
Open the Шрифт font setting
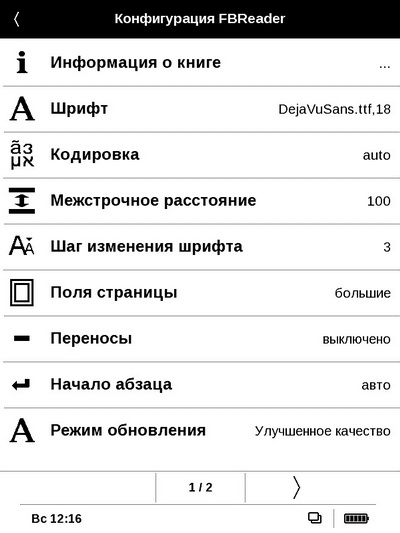point(200,109)
